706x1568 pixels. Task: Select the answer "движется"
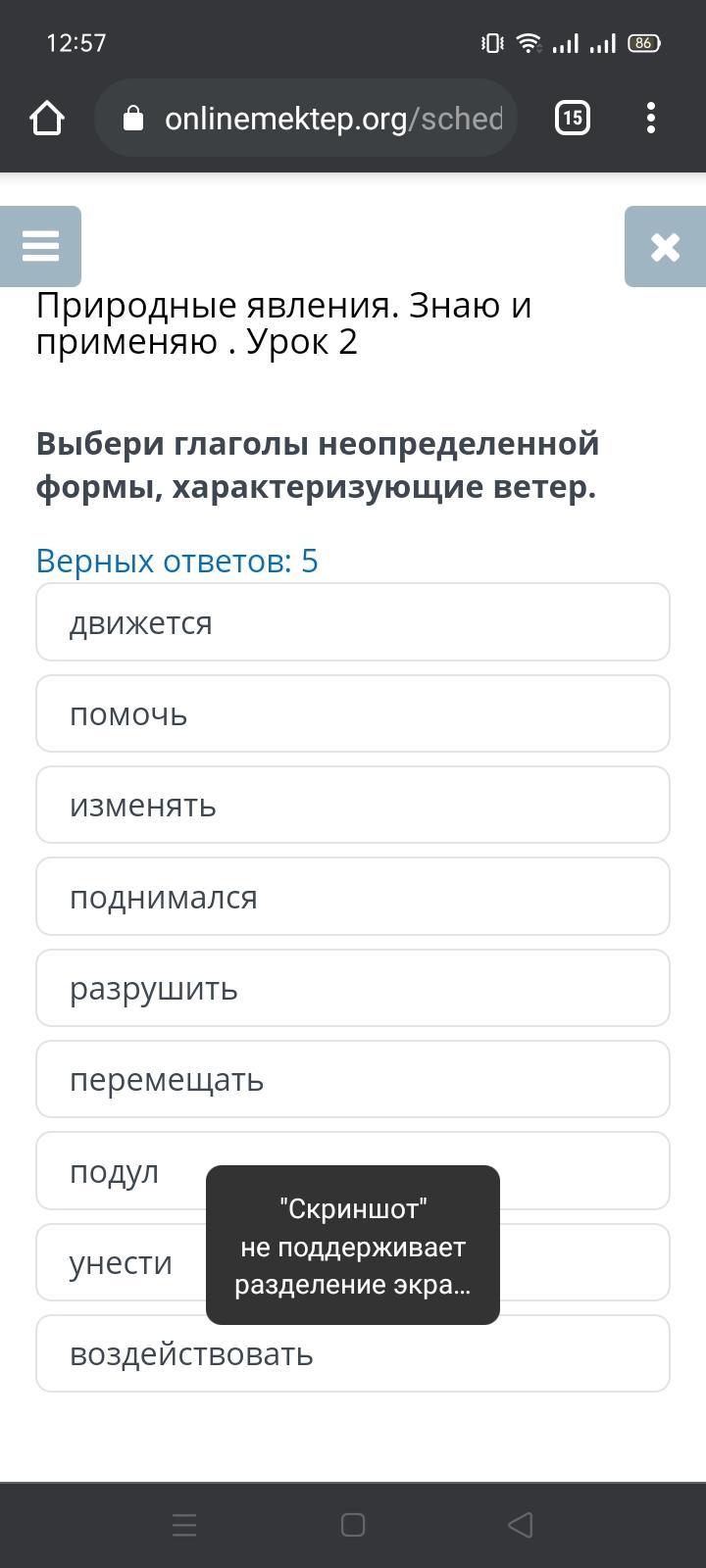[353, 622]
